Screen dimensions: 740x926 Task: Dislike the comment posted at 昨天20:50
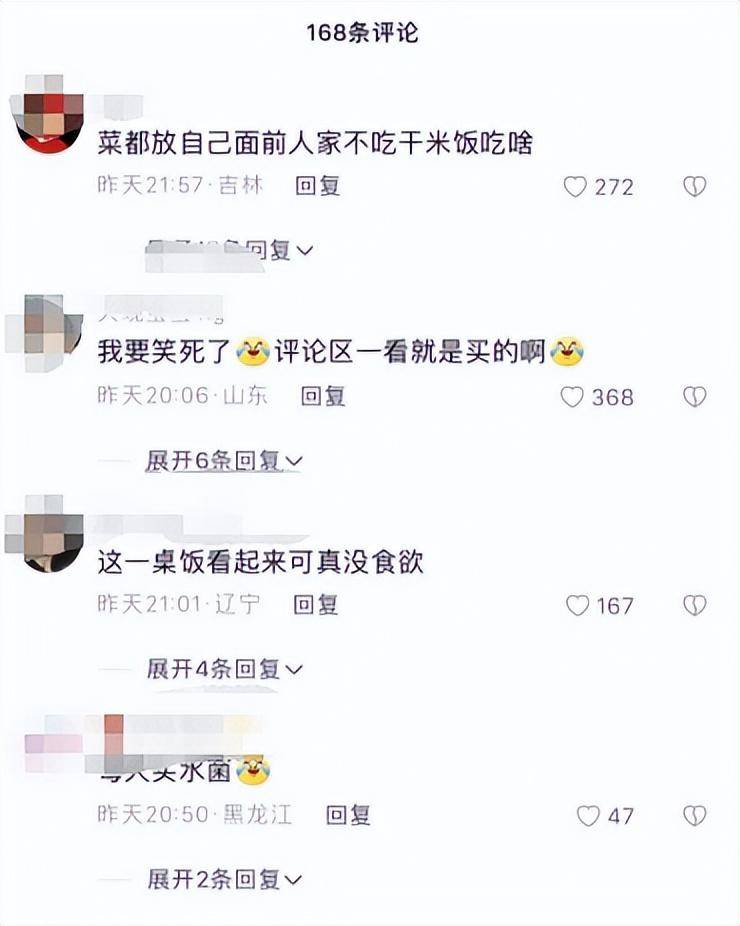(694, 816)
